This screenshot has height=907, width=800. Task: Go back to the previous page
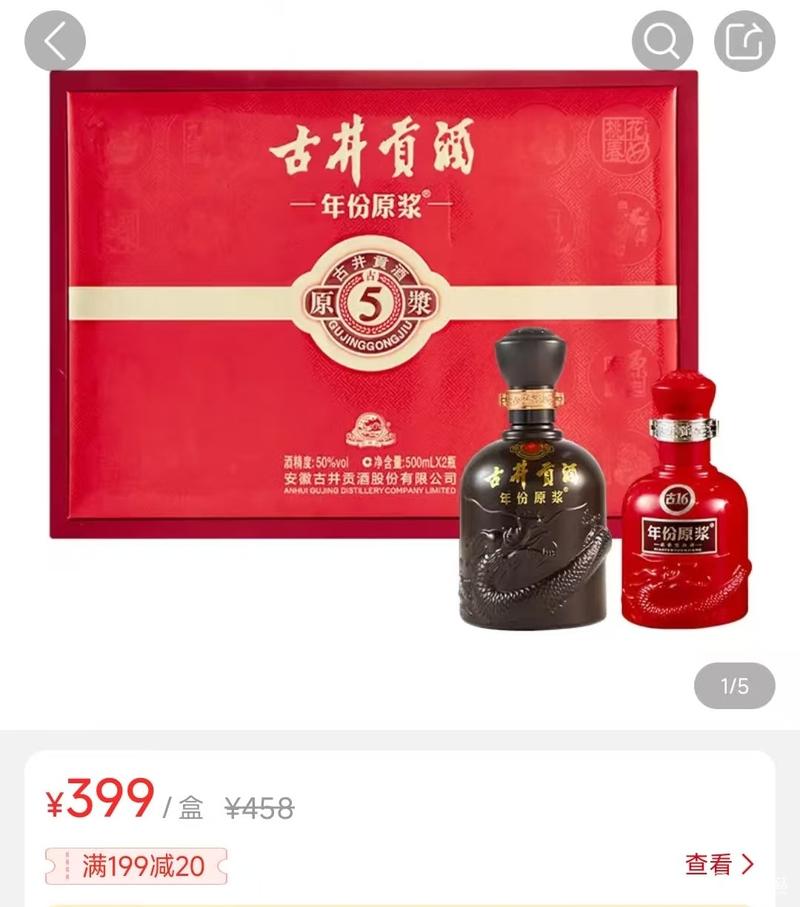(54, 41)
